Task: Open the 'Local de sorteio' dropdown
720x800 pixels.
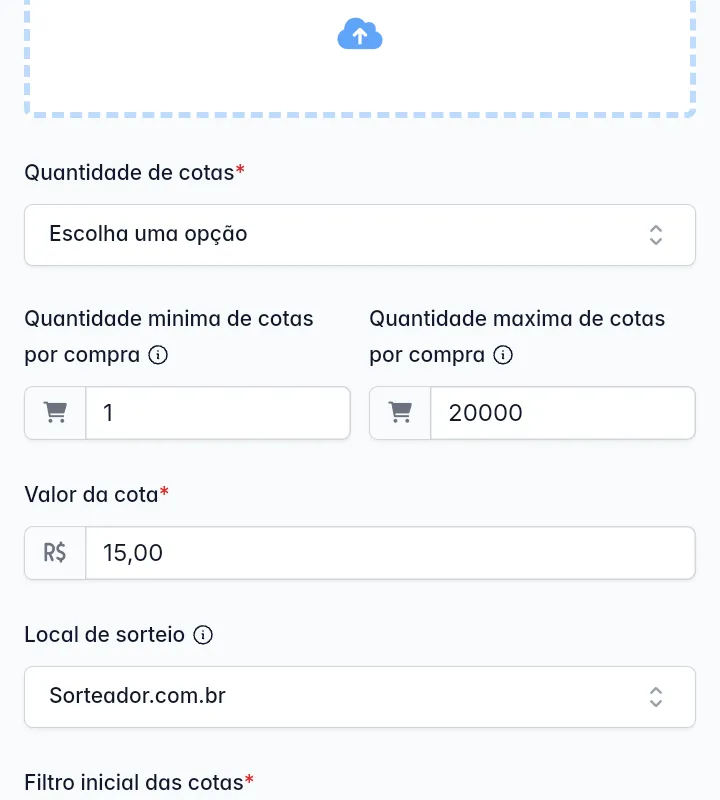Action: [360, 696]
